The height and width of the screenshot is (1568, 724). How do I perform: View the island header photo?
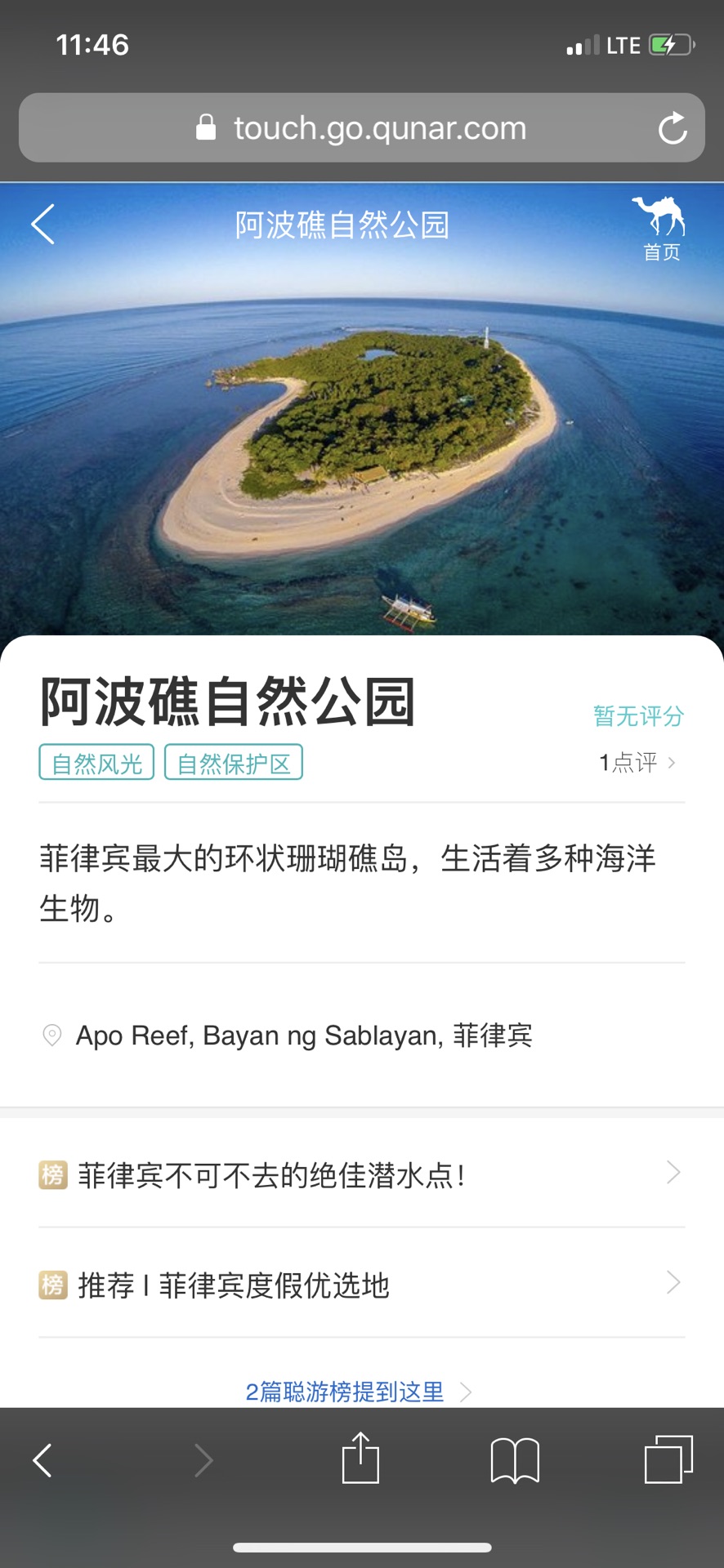361,441
